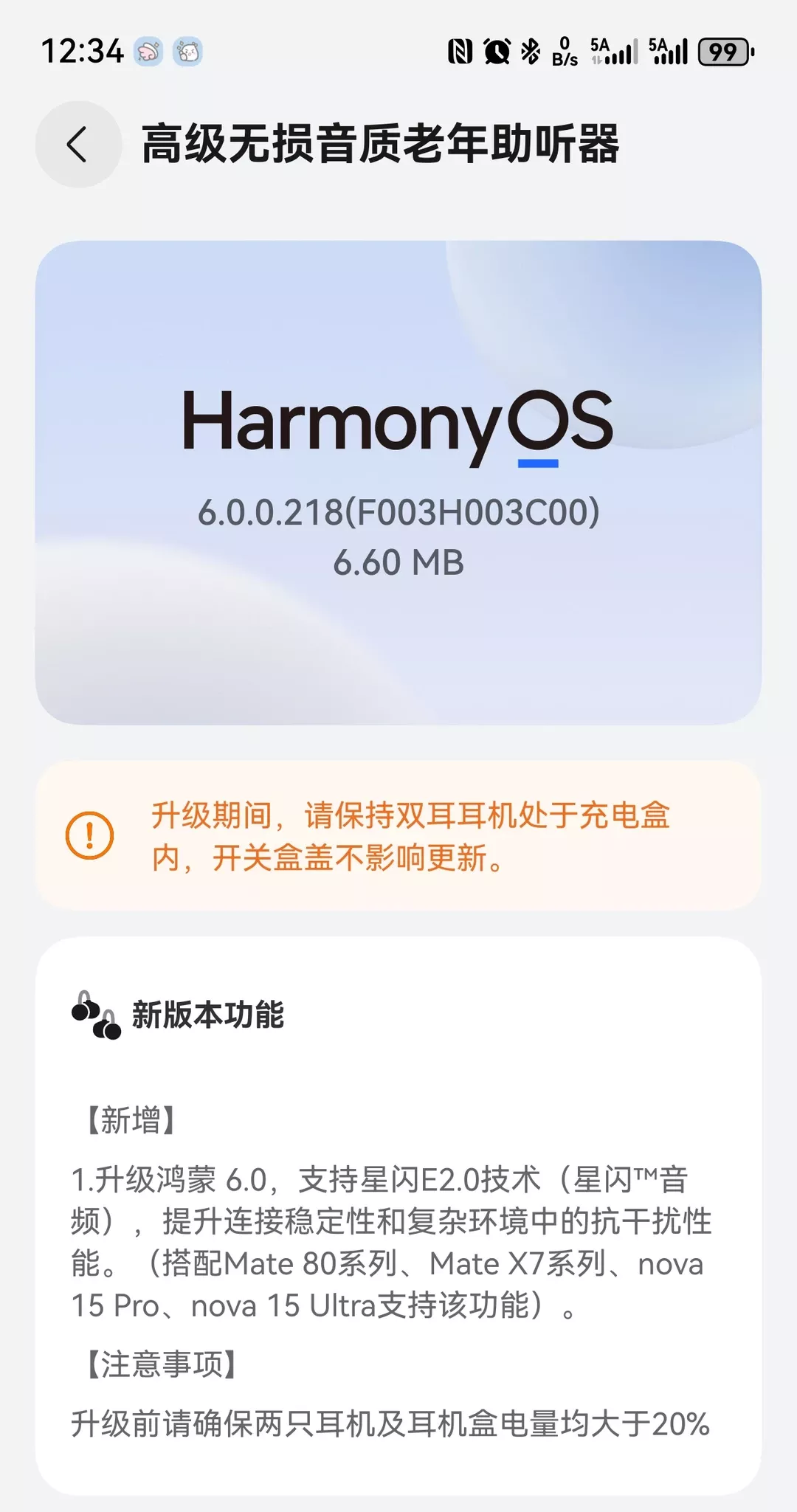Viewport: 797px width, 1512px height.
Task: Tap the clock showing 12:34
Action: pos(83,52)
